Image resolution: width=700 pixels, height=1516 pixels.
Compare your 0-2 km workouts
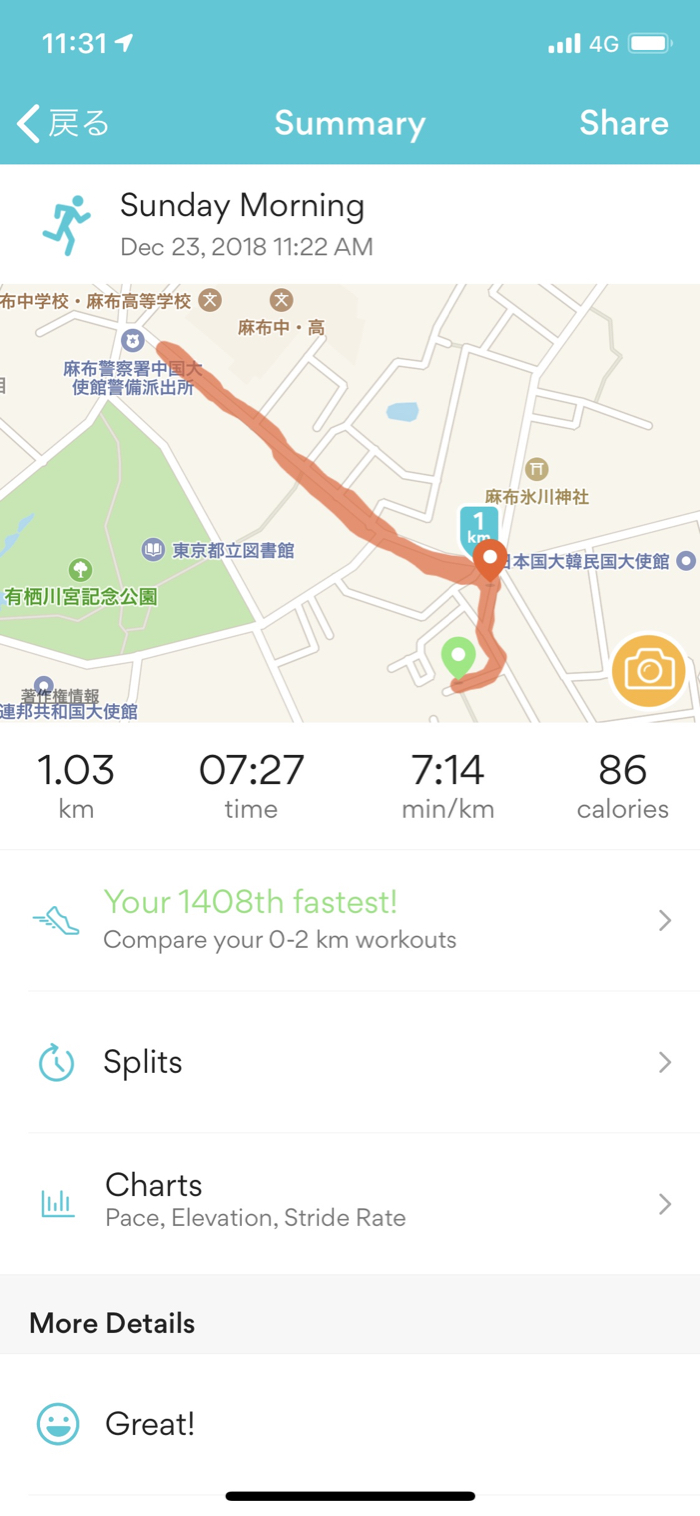[x=350, y=920]
